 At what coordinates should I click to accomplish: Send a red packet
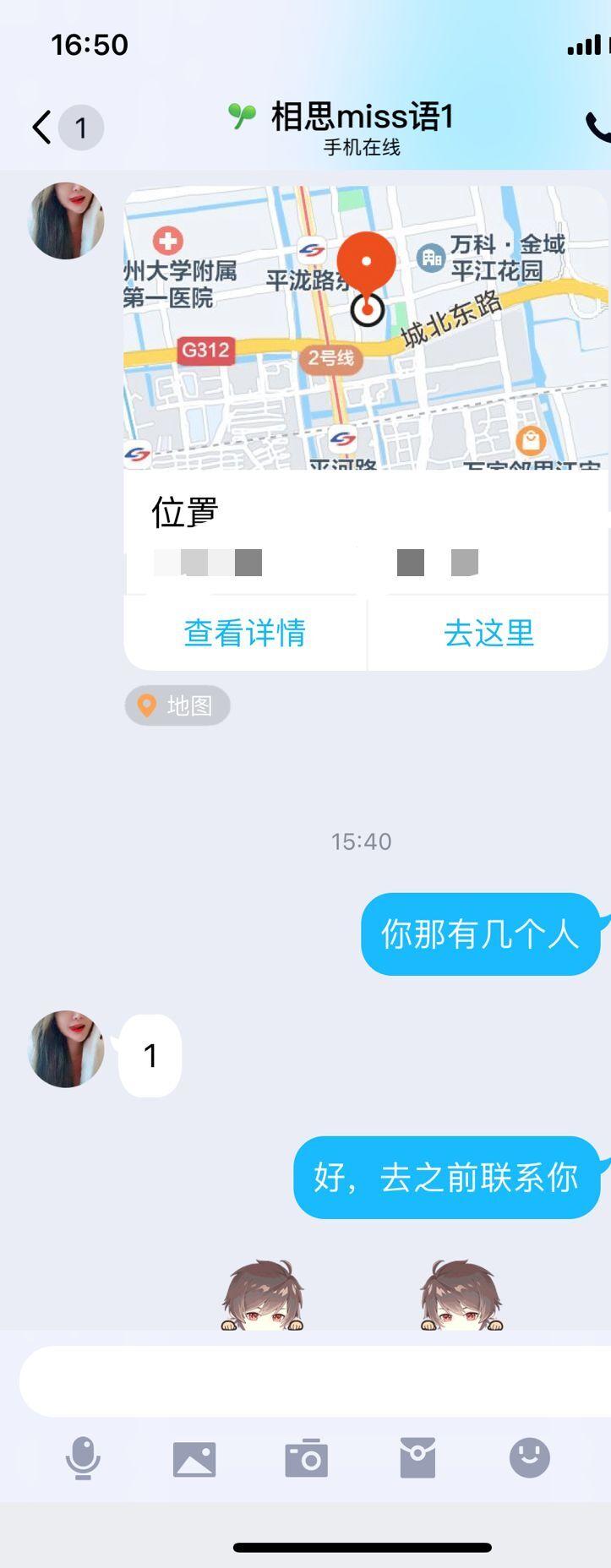(417, 1459)
